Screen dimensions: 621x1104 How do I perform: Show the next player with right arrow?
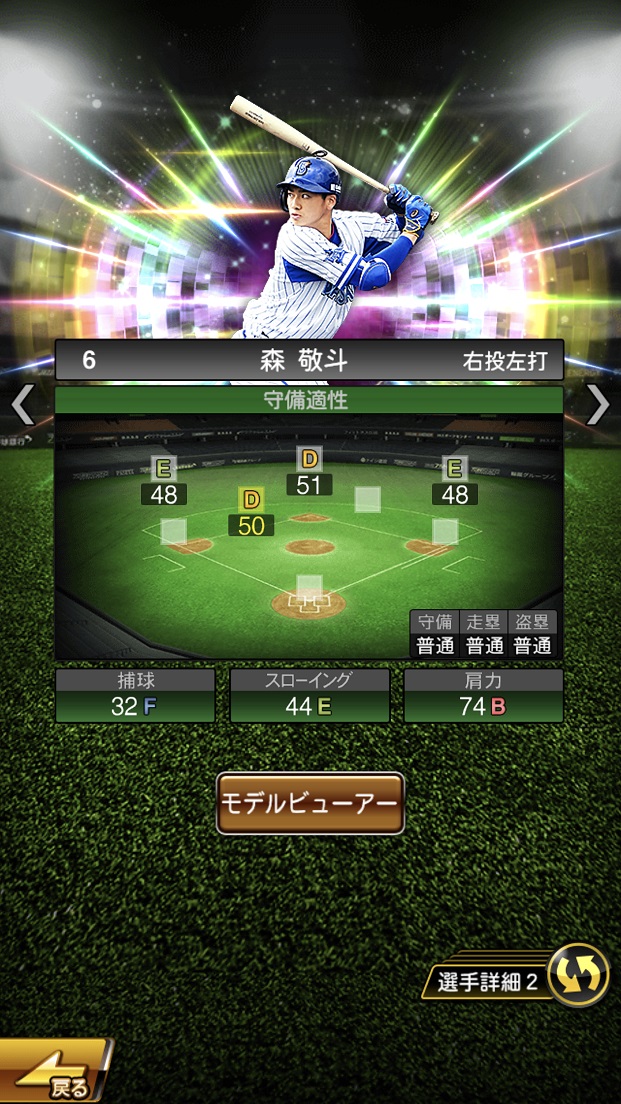tap(597, 405)
